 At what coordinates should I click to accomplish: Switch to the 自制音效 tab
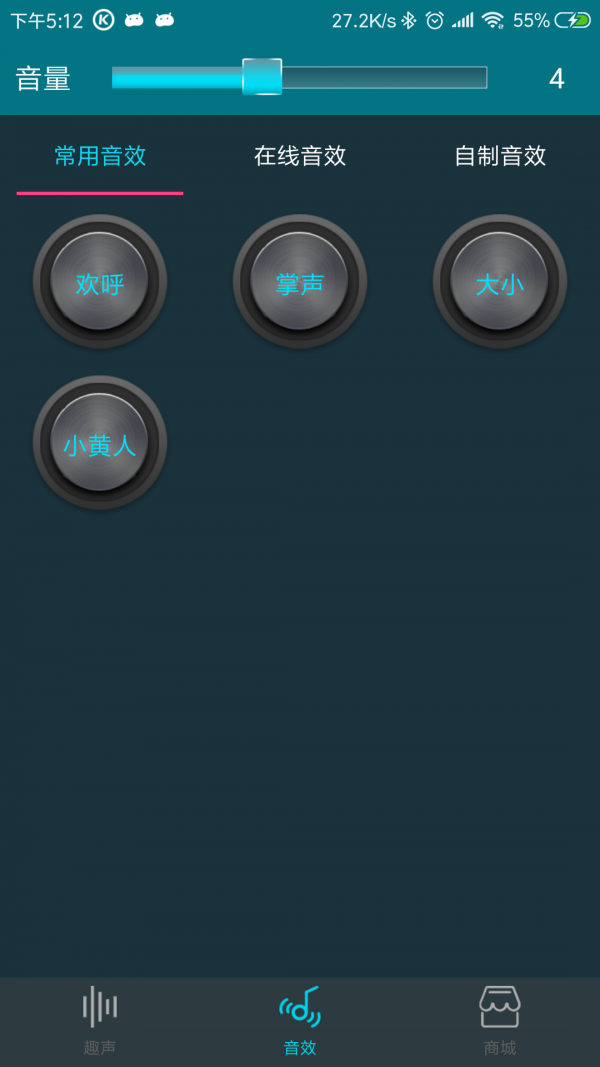point(500,156)
